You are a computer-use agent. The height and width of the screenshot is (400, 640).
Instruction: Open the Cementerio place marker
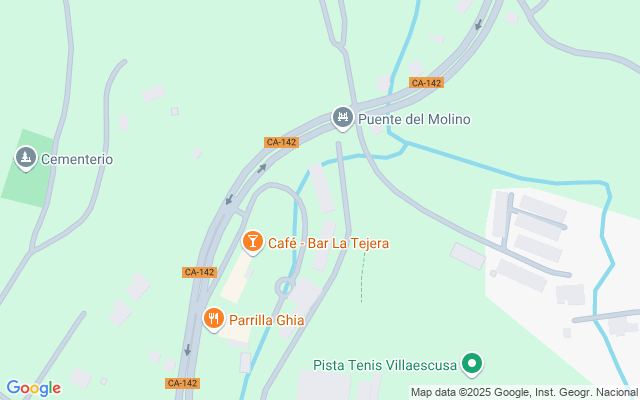pyautogui.click(x=26, y=158)
